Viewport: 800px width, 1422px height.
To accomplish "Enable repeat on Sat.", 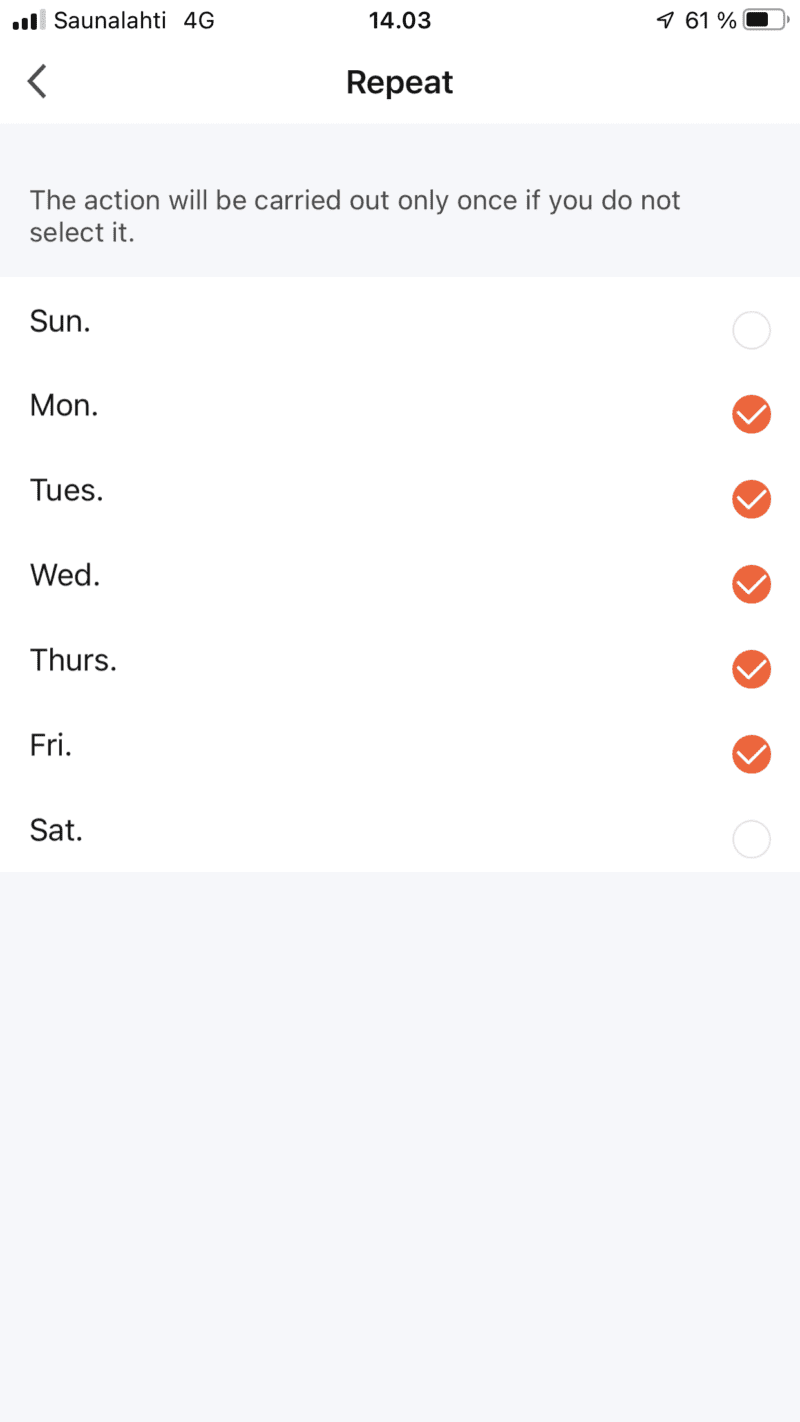I will (751, 839).
